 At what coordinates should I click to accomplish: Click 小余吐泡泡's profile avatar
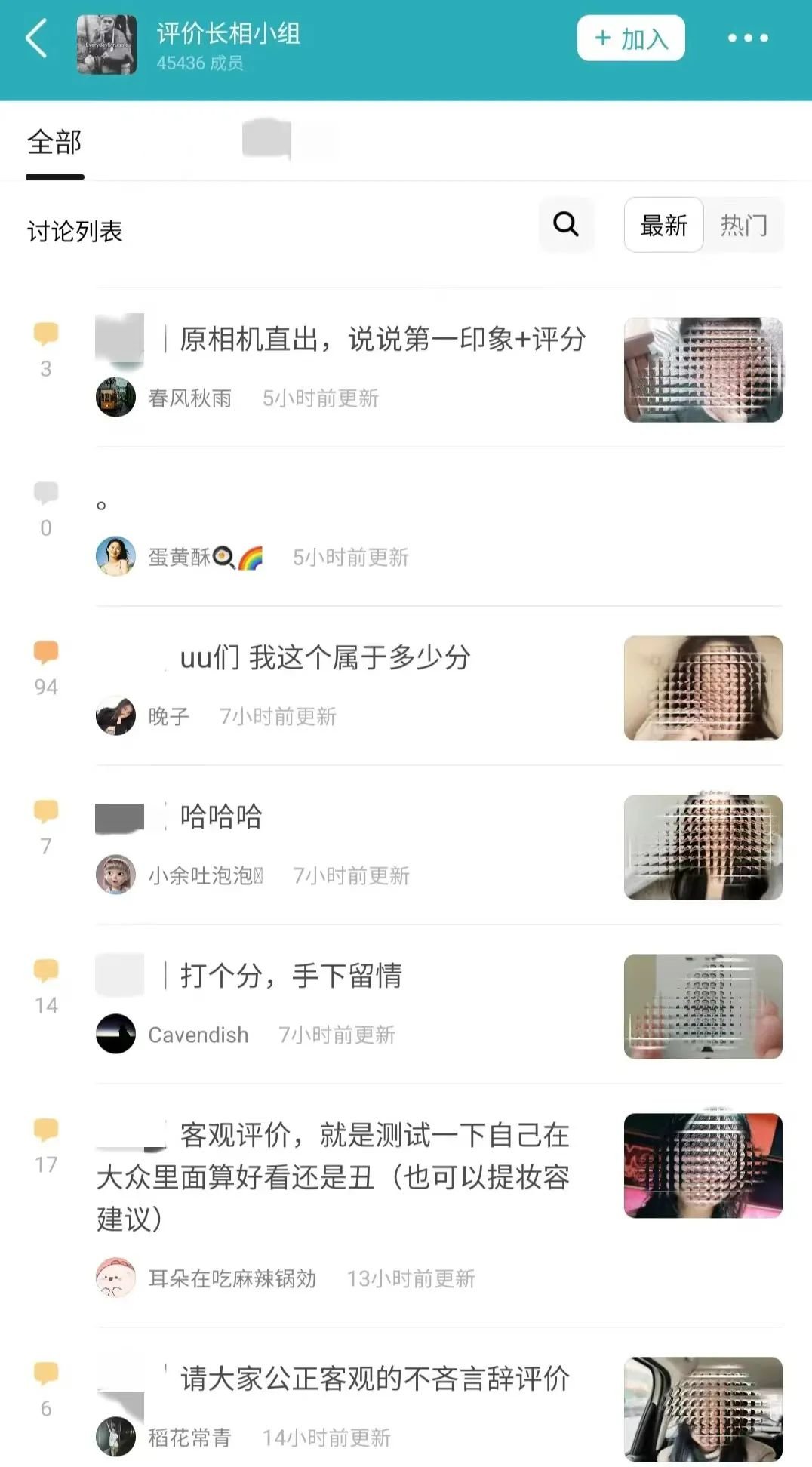(115, 875)
